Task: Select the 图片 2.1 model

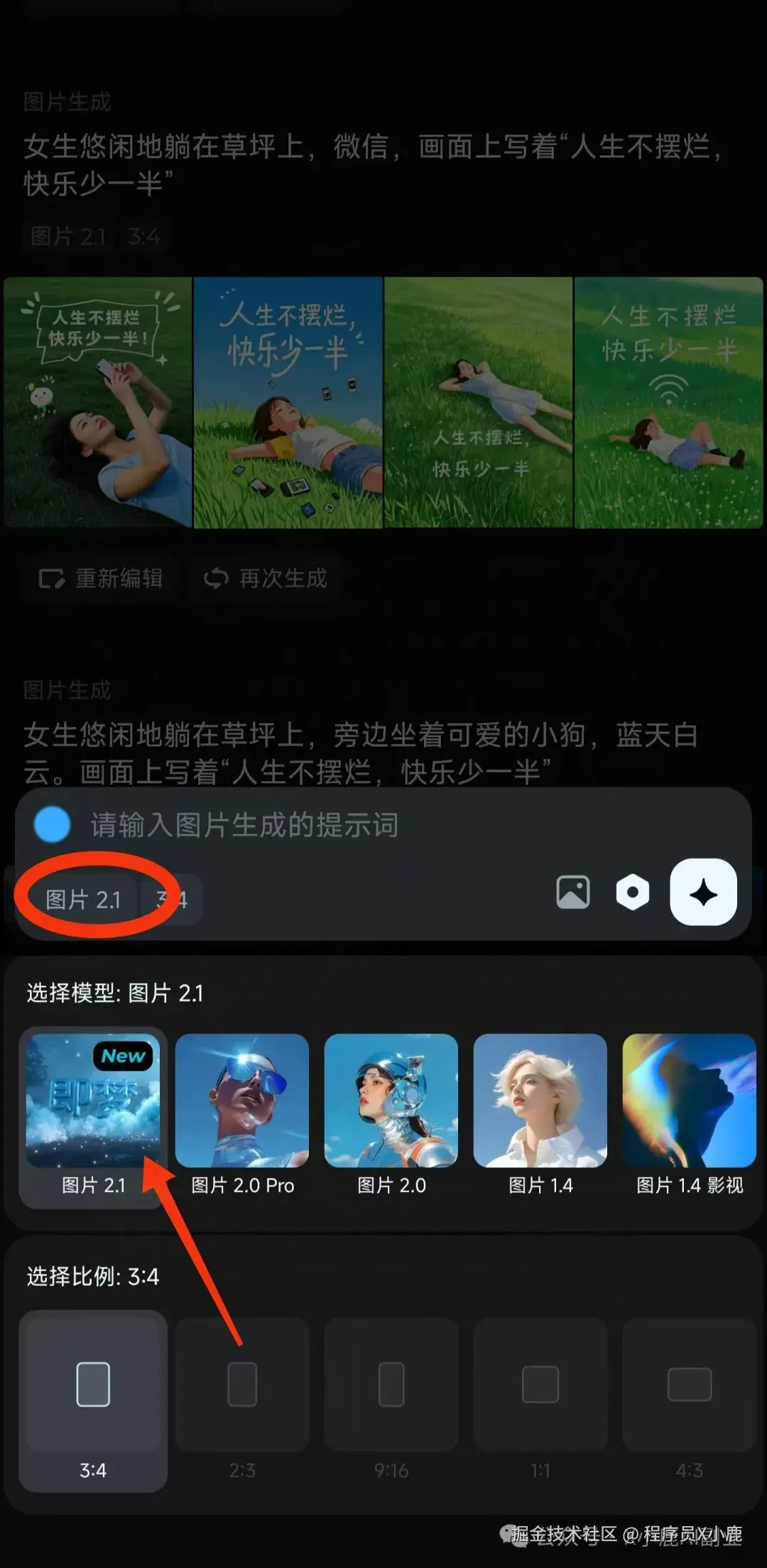Action: (x=93, y=1115)
